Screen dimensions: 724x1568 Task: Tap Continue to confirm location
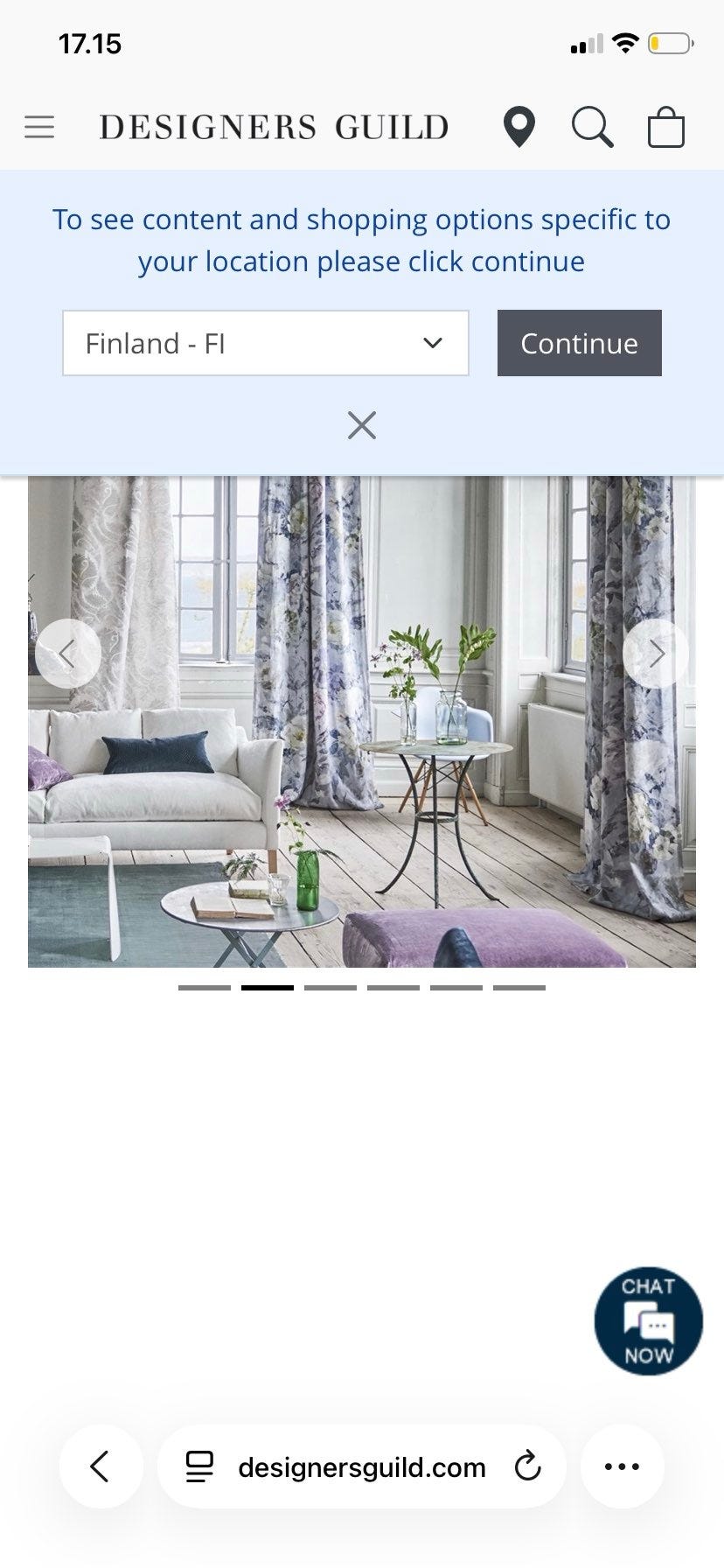pos(579,343)
